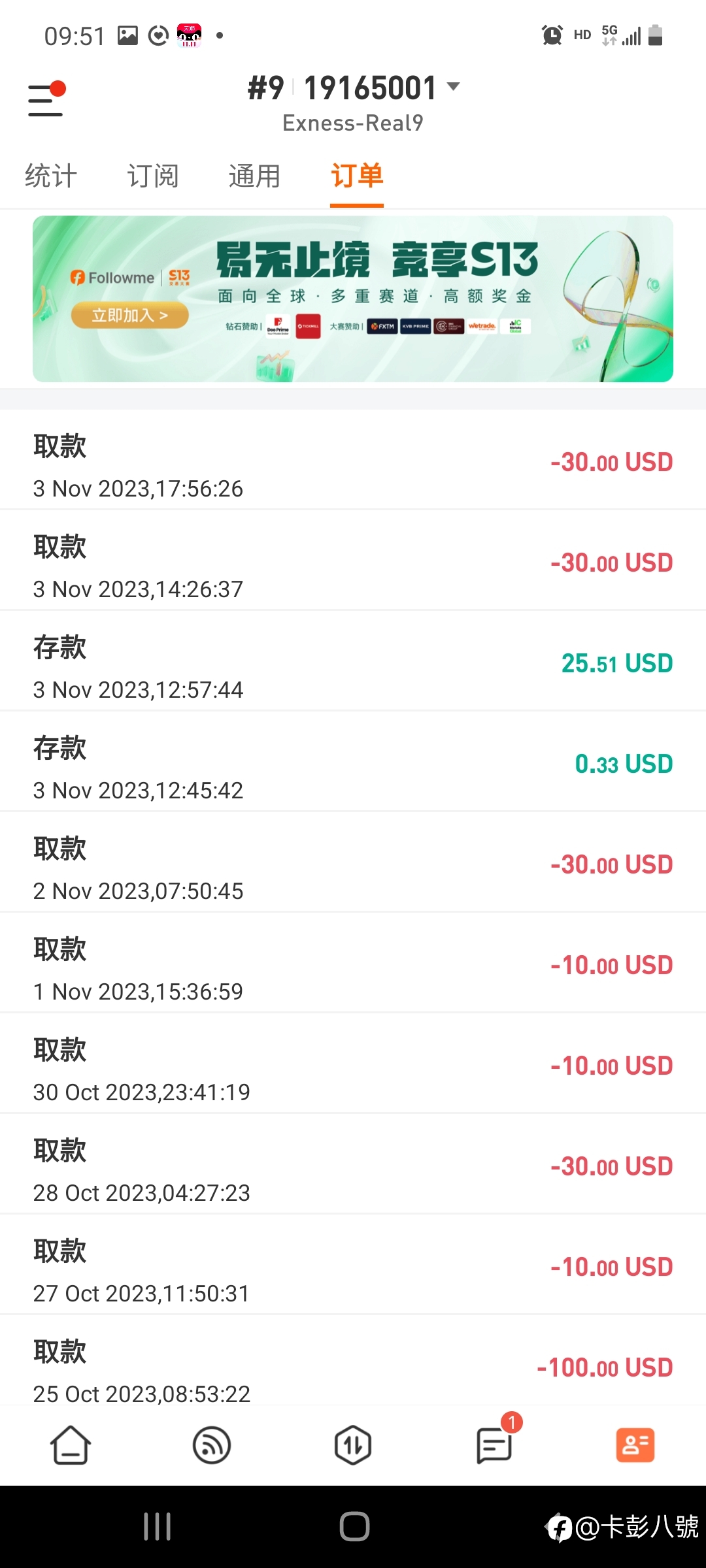Open the orange profile tab
This screenshot has height=1568, width=706.
tap(635, 1445)
